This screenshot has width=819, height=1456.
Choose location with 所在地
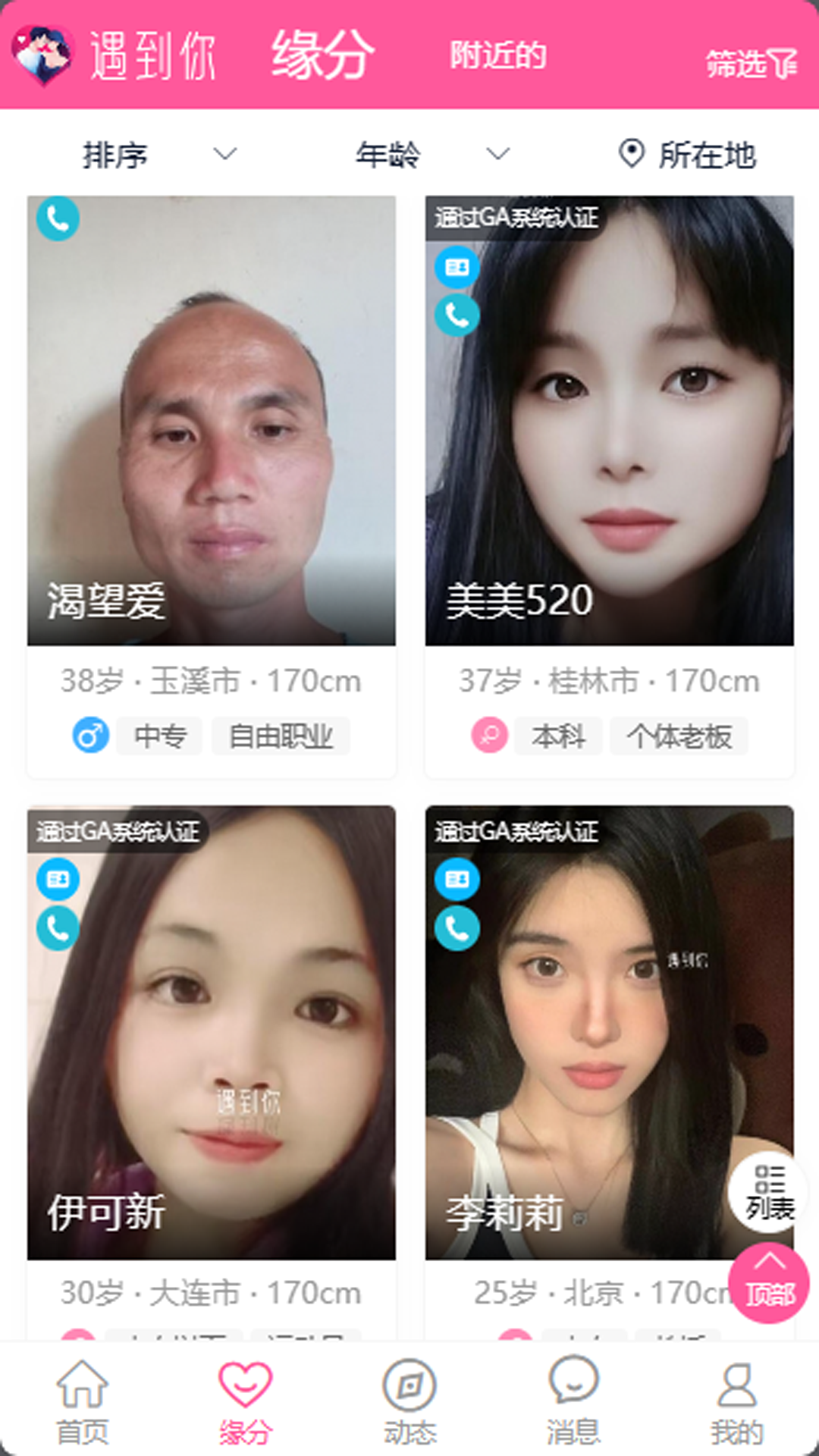point(687,155)
